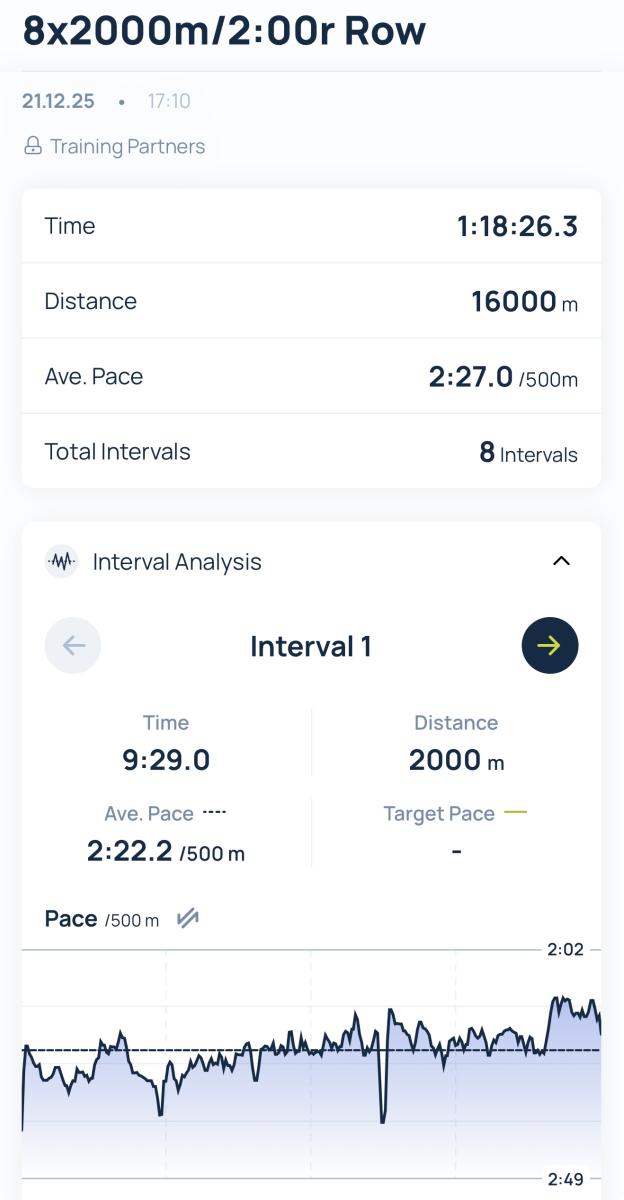Go to the next interval
Screen dimensions: 624x1200
[x=549, y=645]
